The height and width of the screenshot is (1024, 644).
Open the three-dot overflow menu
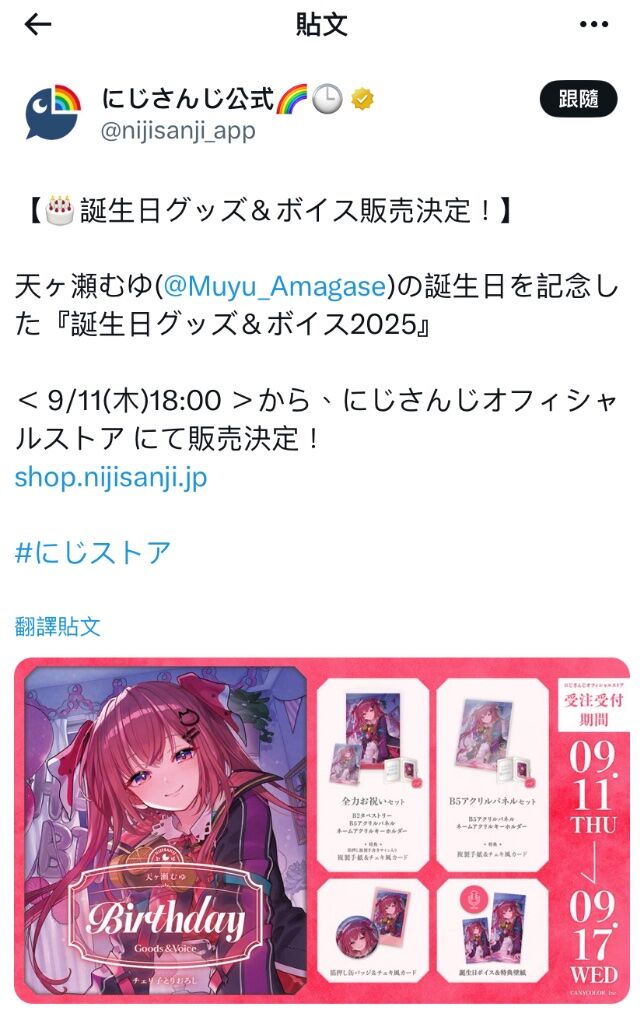pyautogui.click(x=593, y=26)
